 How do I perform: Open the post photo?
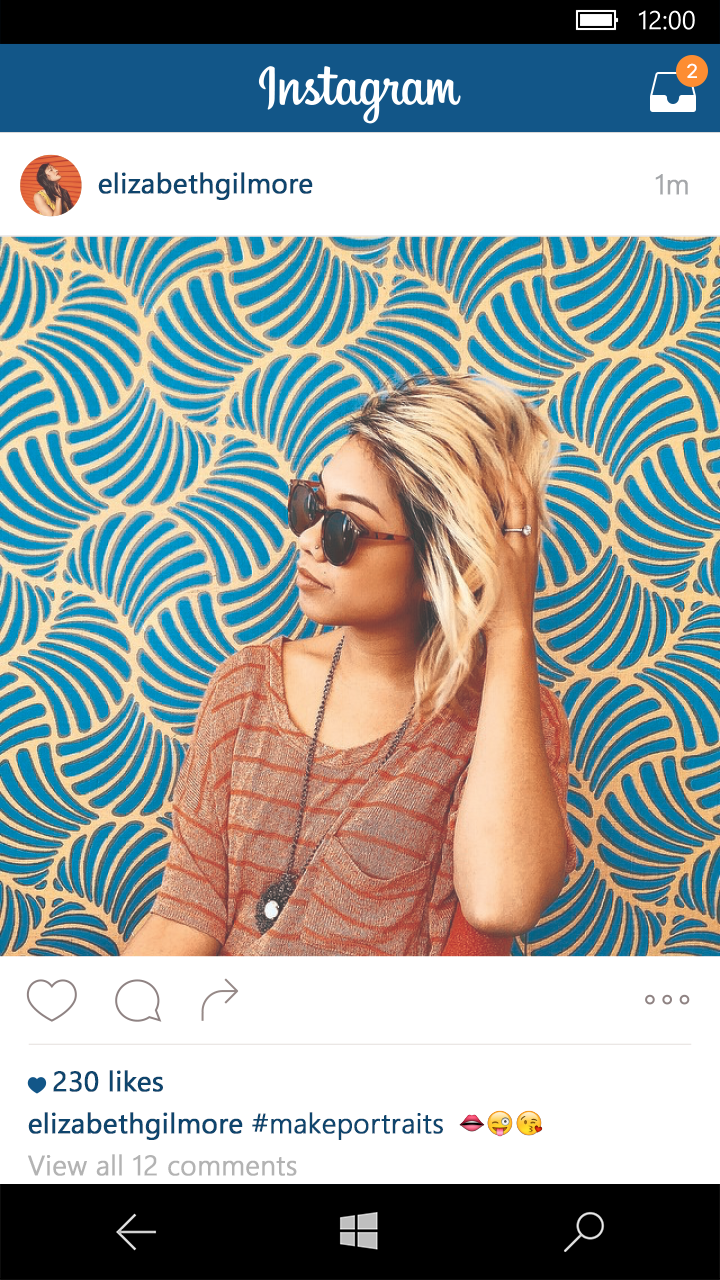tap(360, 596)
